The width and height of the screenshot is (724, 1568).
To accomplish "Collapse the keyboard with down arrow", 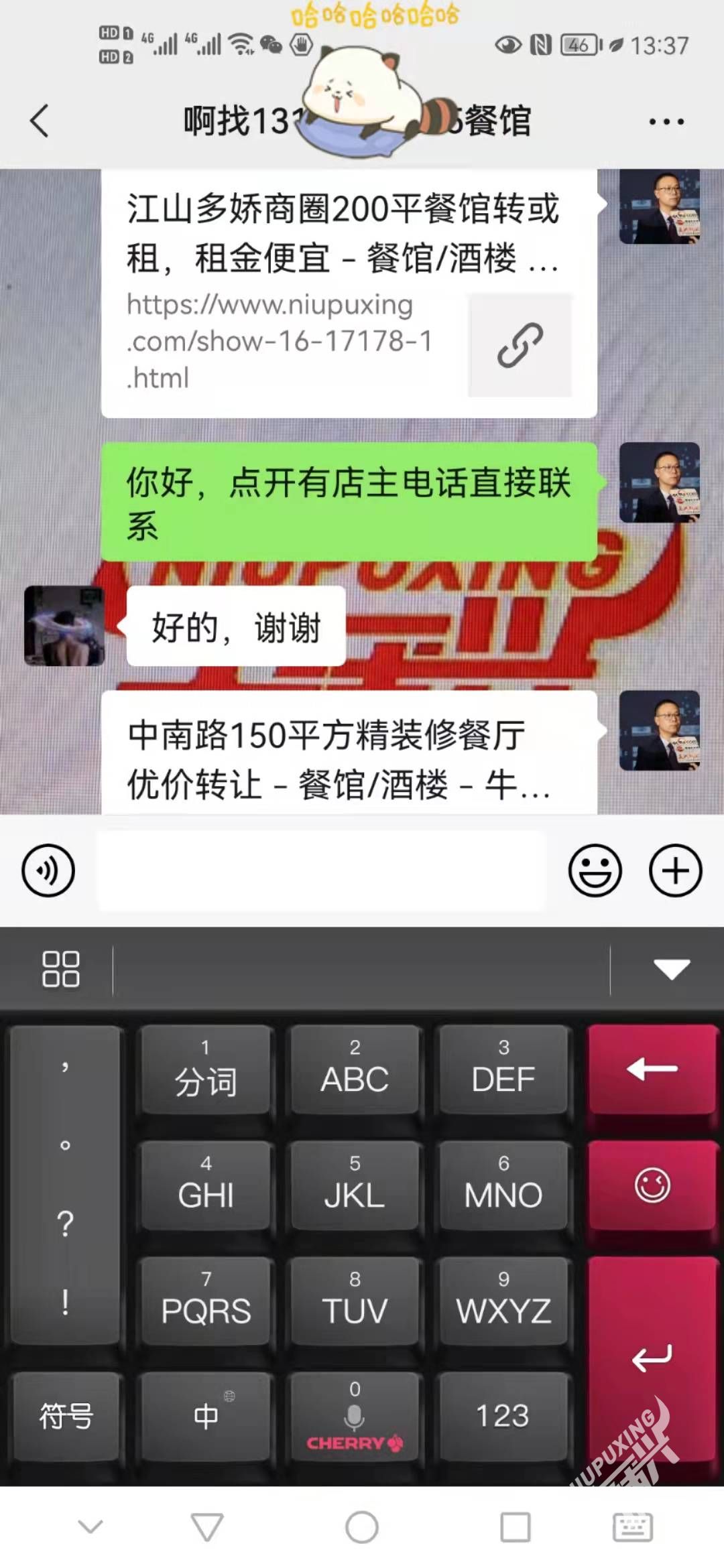I will (x=671, y=969).
